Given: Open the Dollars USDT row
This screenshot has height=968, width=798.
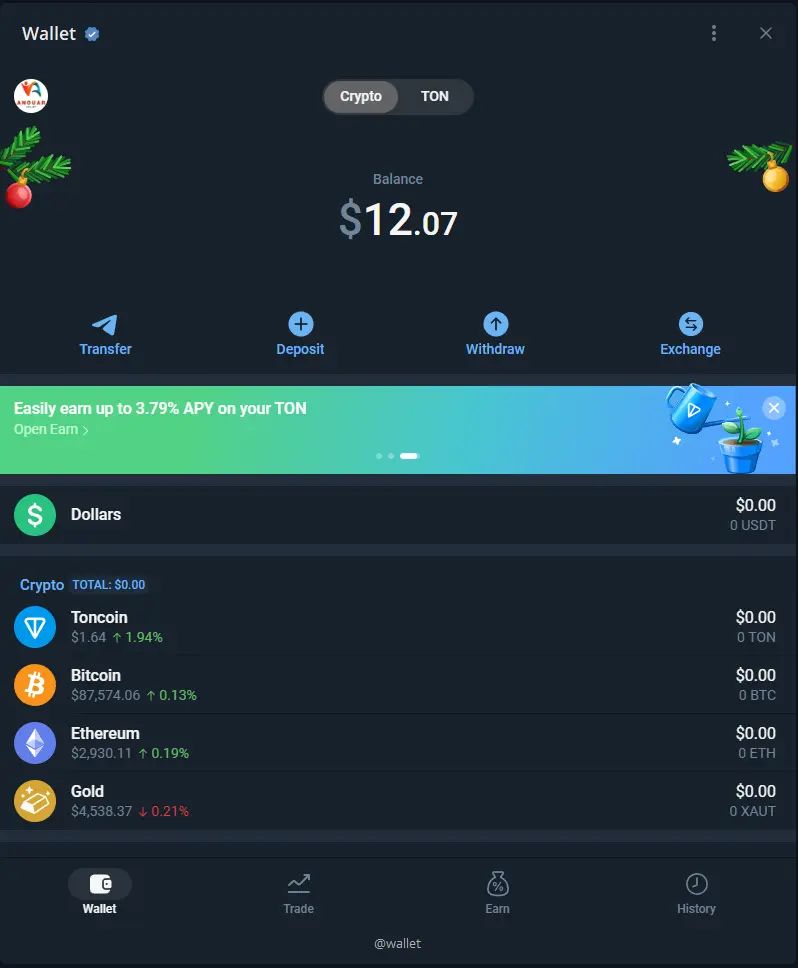Looking at the screenshot, I should [398, 515].
